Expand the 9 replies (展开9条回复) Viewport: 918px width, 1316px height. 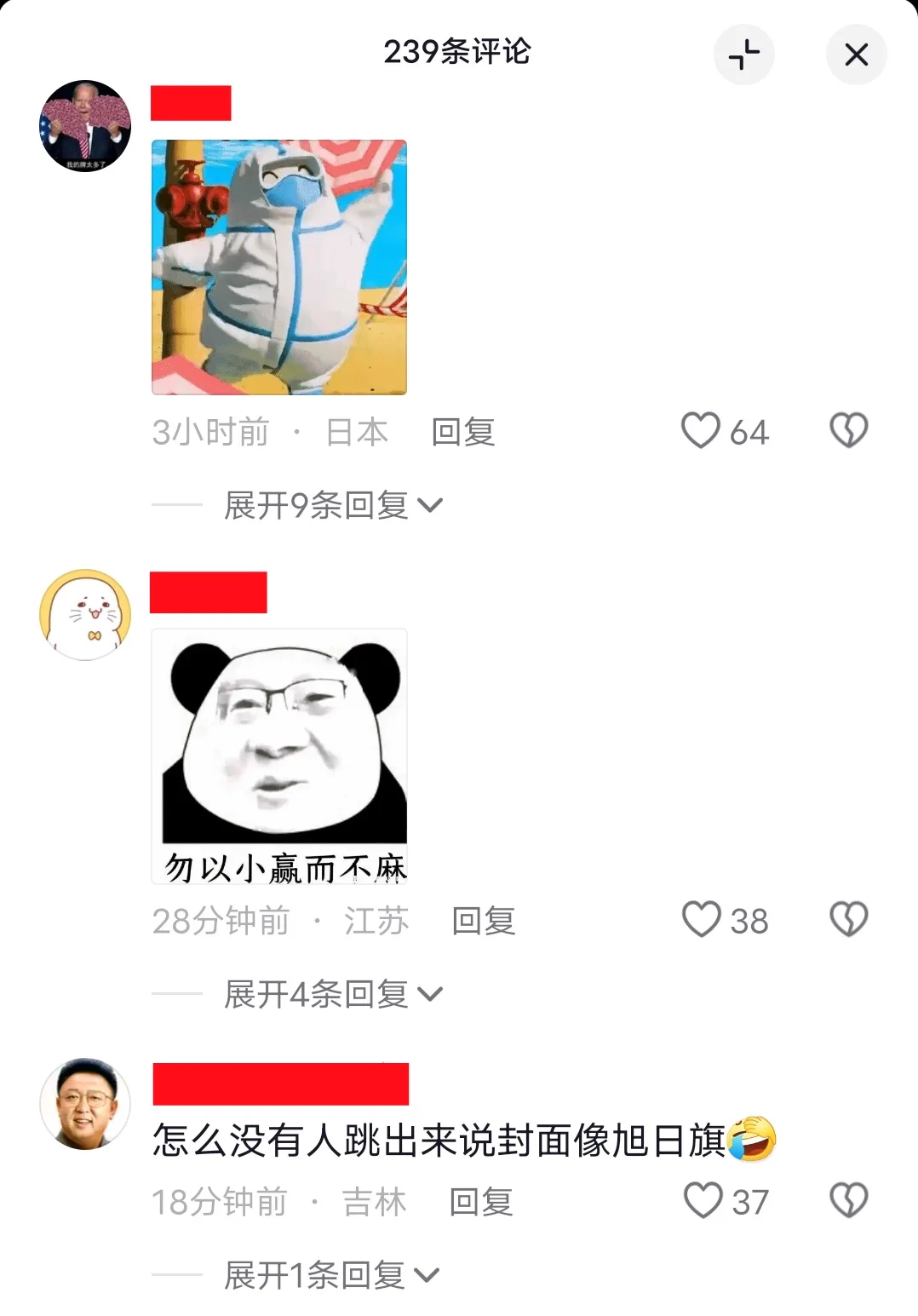(332, 505)
